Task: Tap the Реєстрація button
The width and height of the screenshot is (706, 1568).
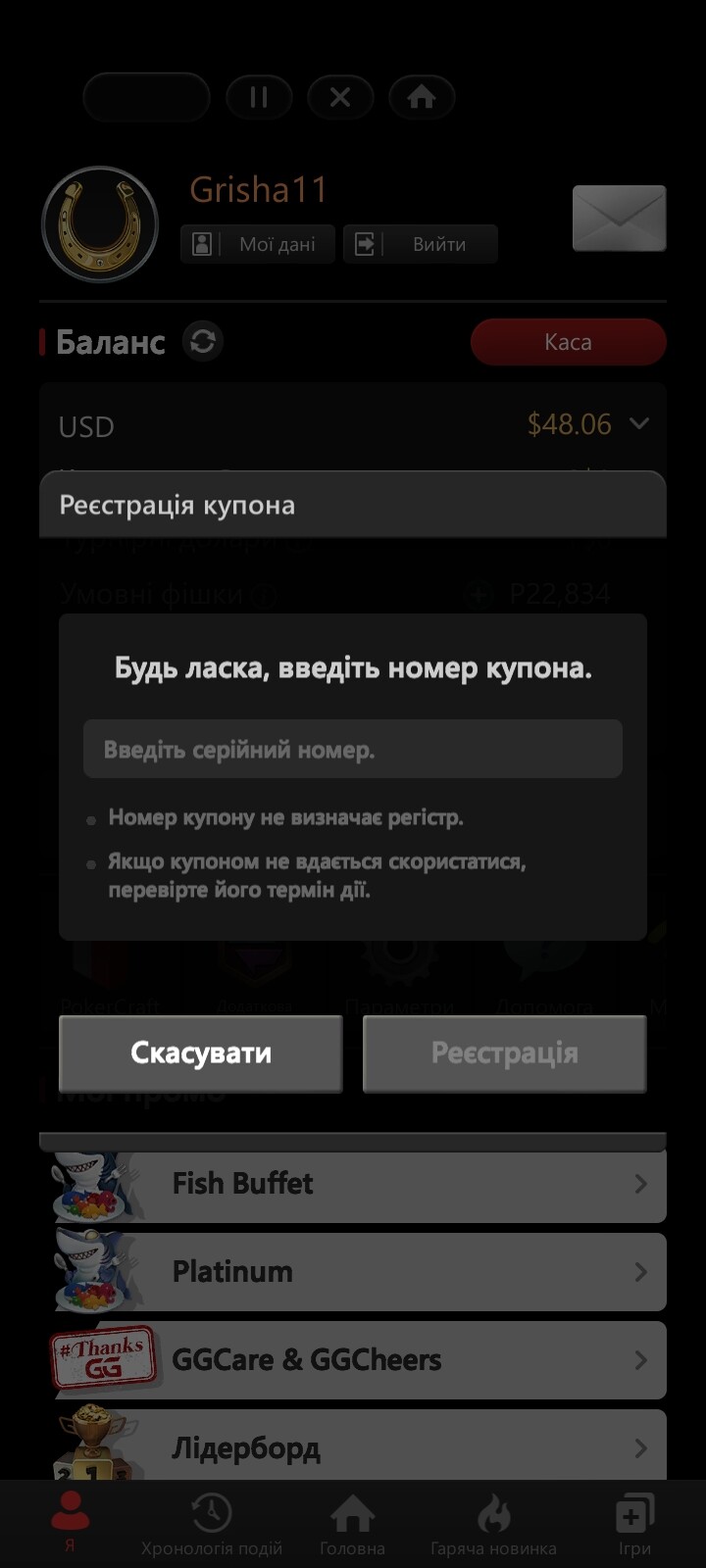Action: tap(505, 1053)
